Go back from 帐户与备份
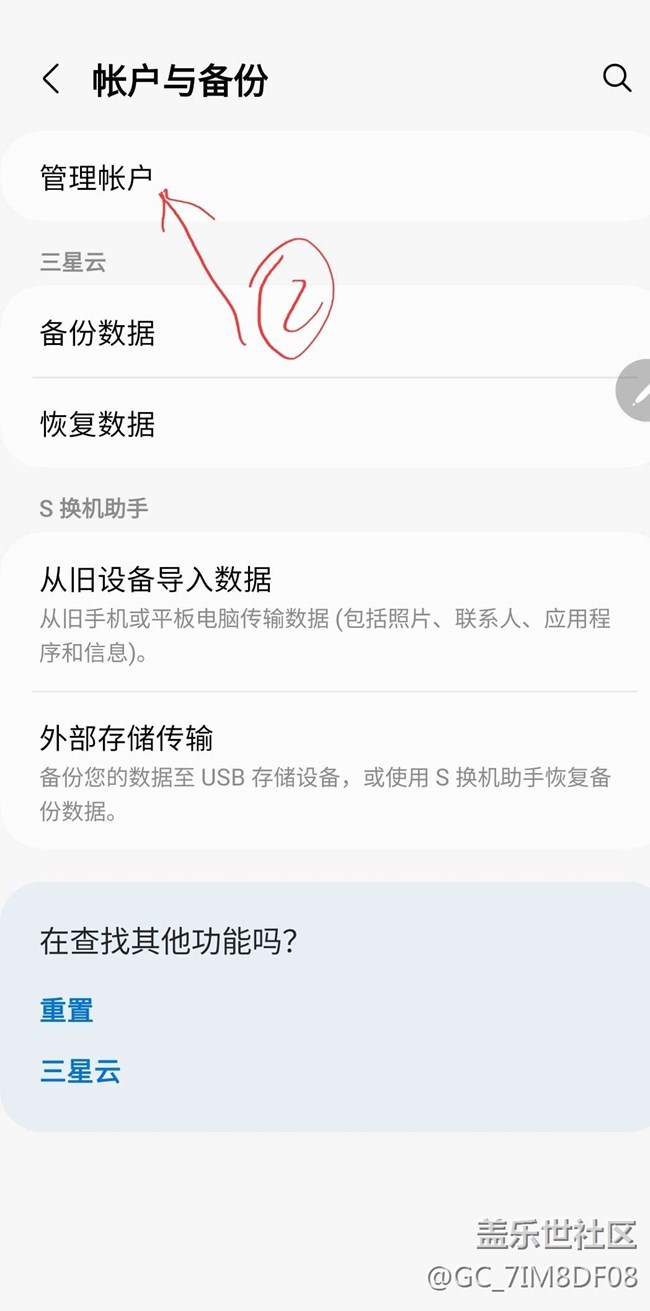Viewport: 650px width, 1311px height. (x=51, y=80)
